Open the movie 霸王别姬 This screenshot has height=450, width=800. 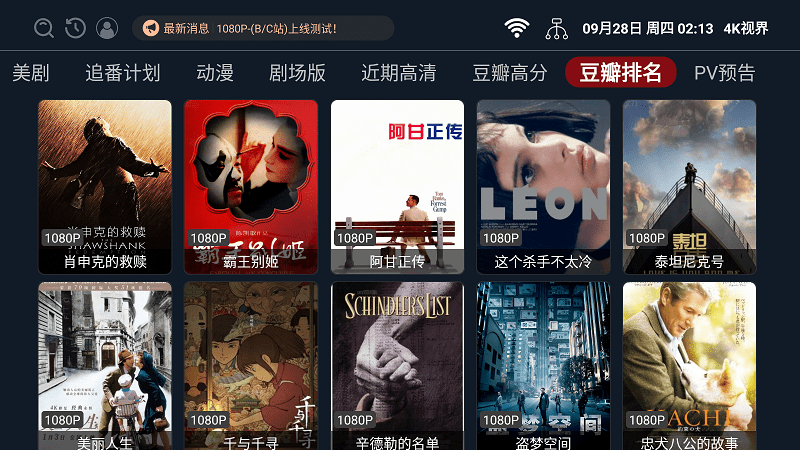click(251, 186)
